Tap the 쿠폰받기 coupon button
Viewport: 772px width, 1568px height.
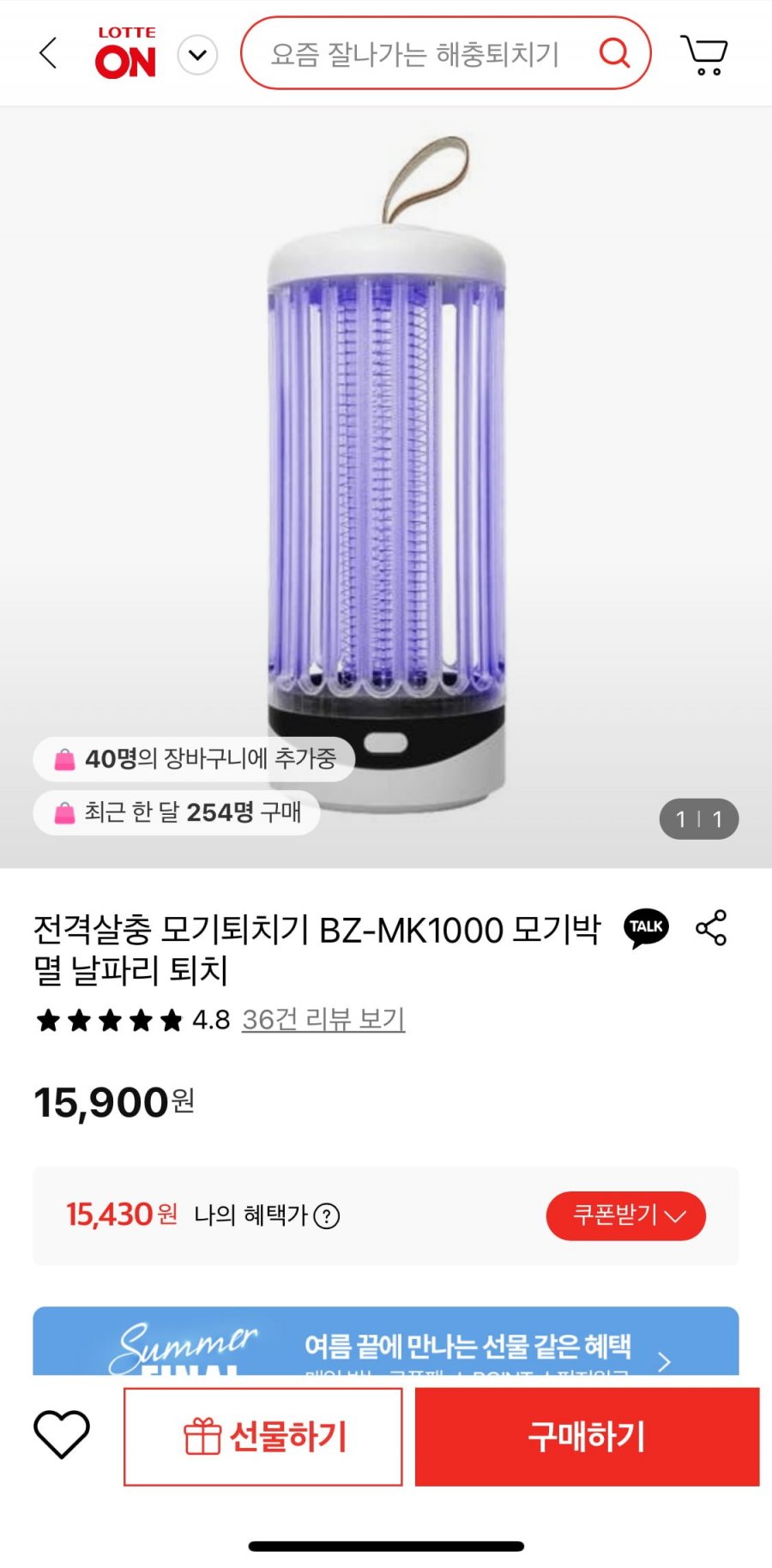(626, 1215)
